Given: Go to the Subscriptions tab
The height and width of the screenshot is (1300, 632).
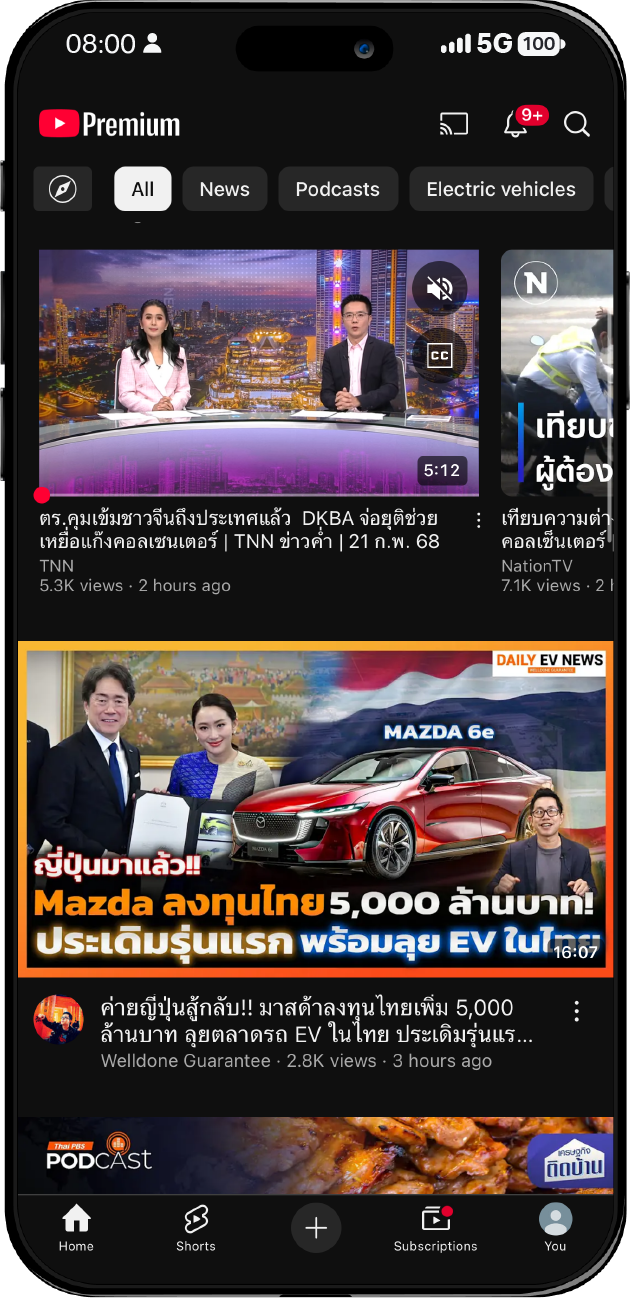Looking at the screenshot, I should click(435, 1228).
